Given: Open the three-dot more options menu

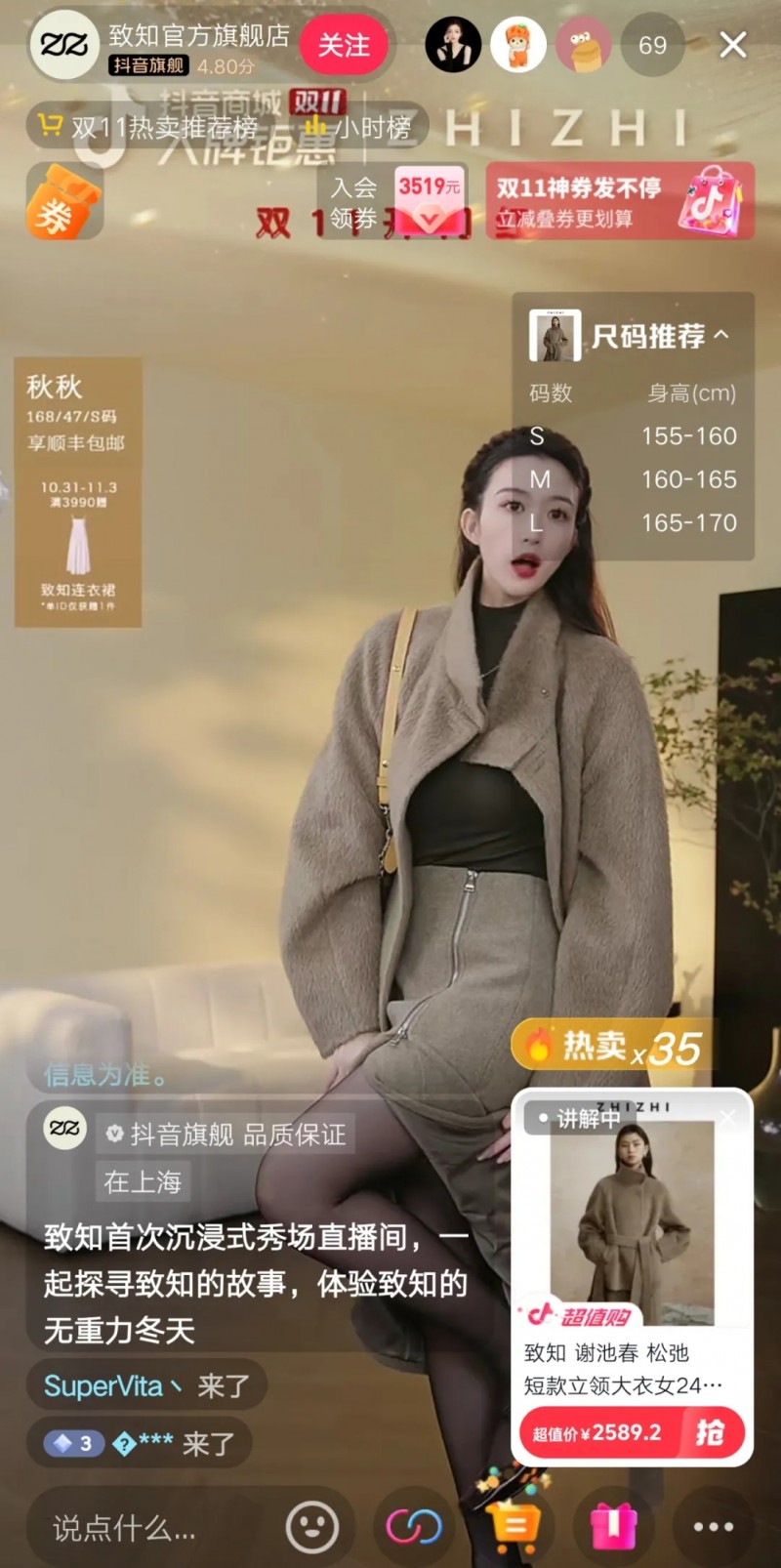Looking at the screenshot, I should click(713, 1526).
